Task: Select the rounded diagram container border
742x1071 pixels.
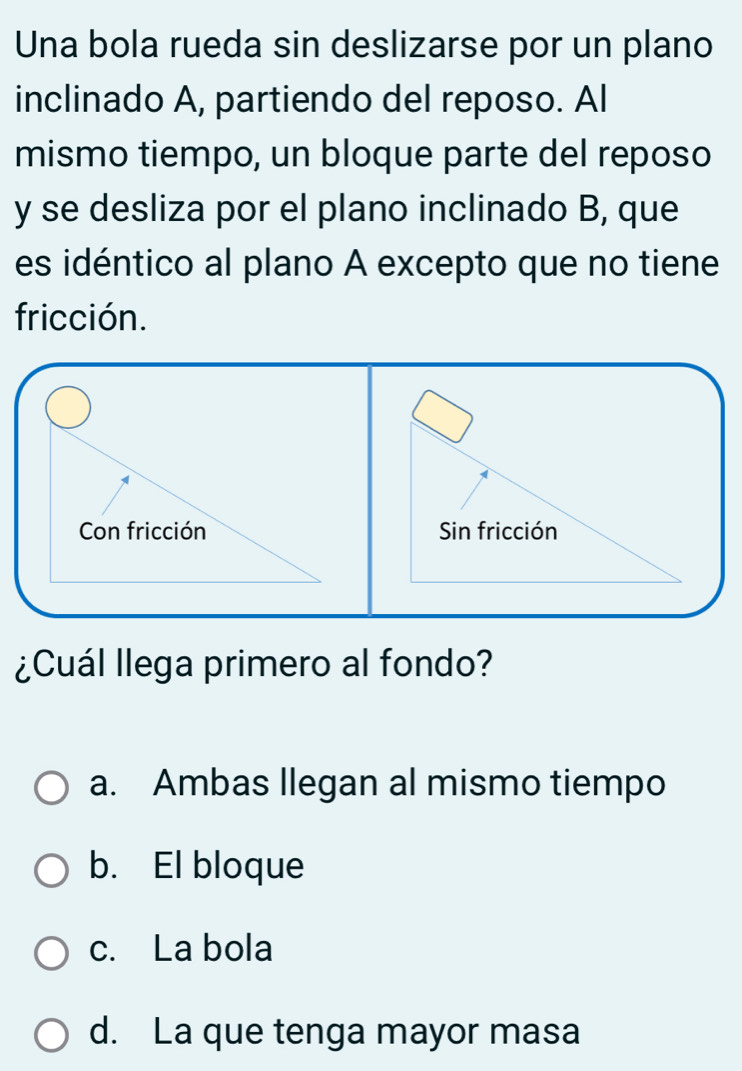Action: [371, 365]
